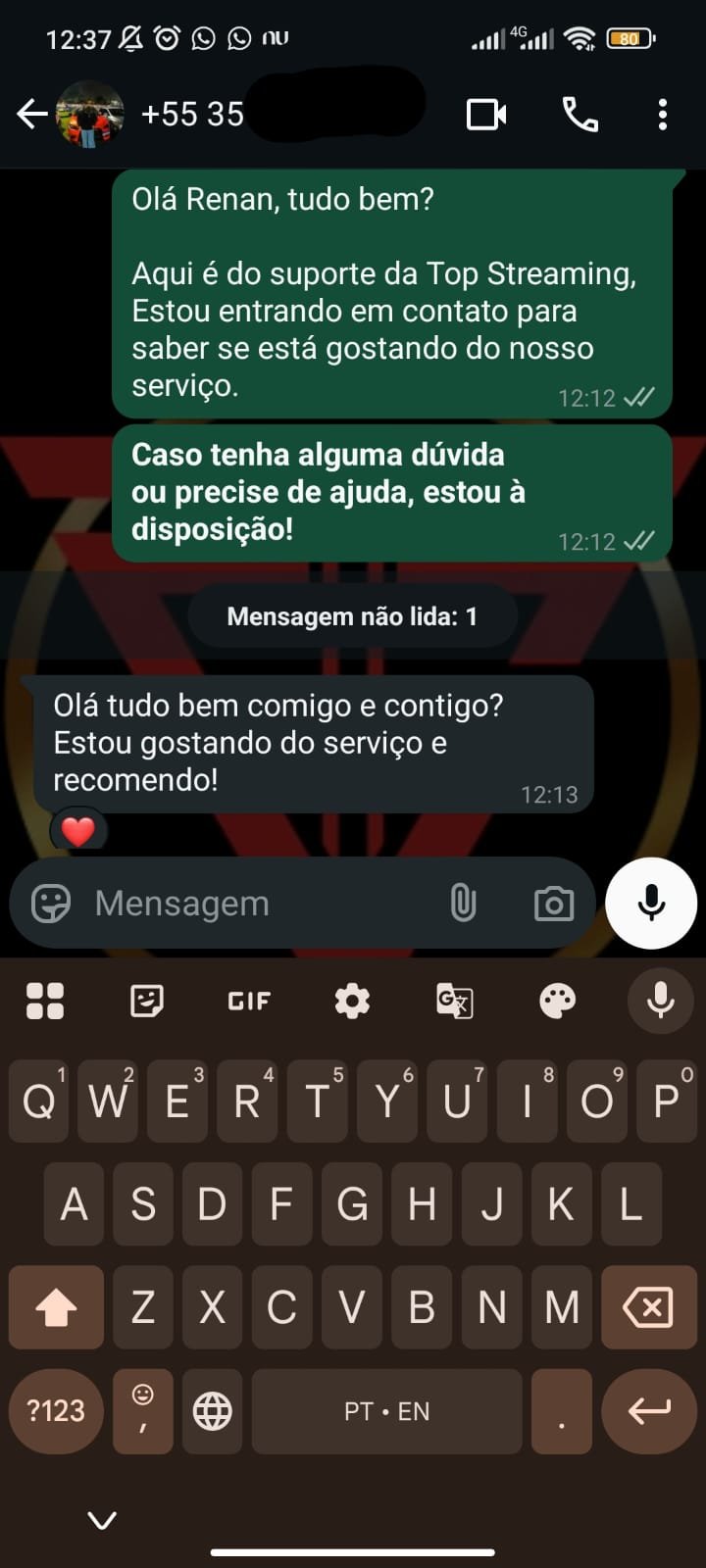706x1568 pixels.
Task: Focus the Mensagem text field
Action: [x=255, y=904]
